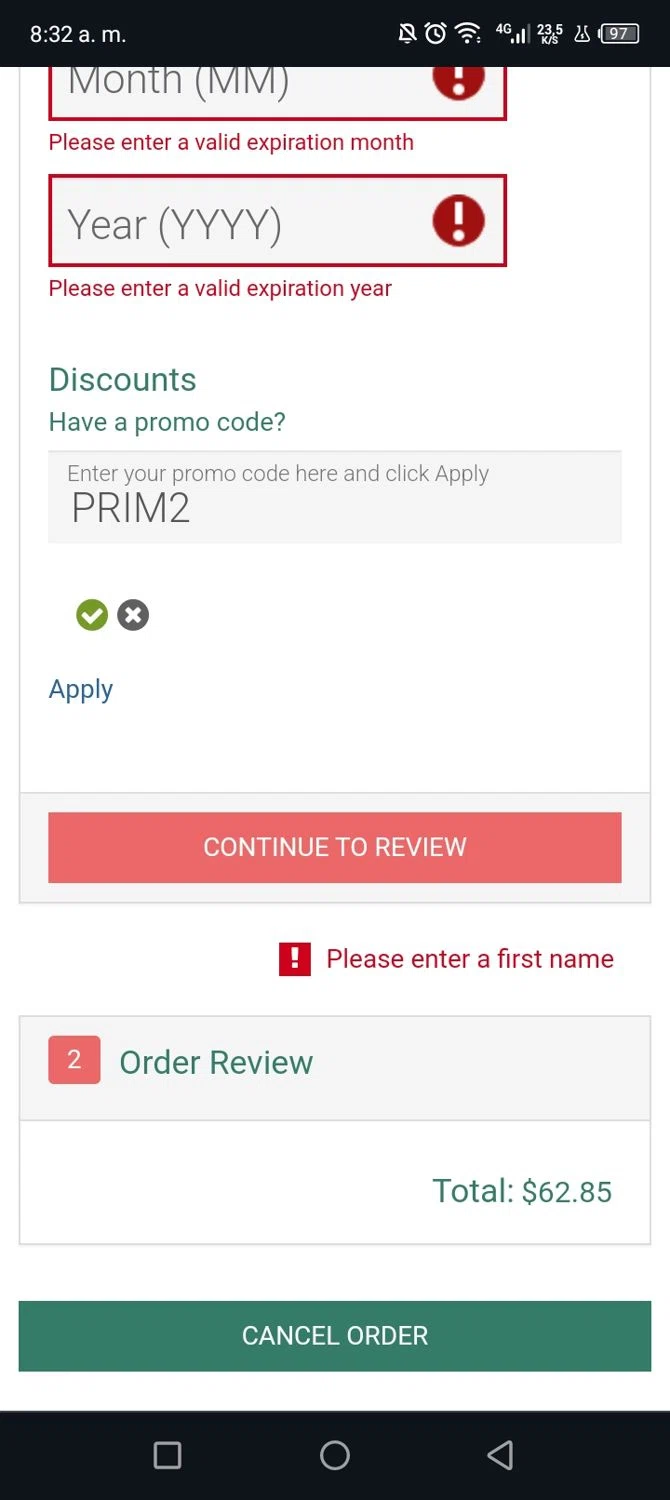Viewport: 670px width, 1500px height.
Task: Apply the promo code
Action: tap(81, 689)
